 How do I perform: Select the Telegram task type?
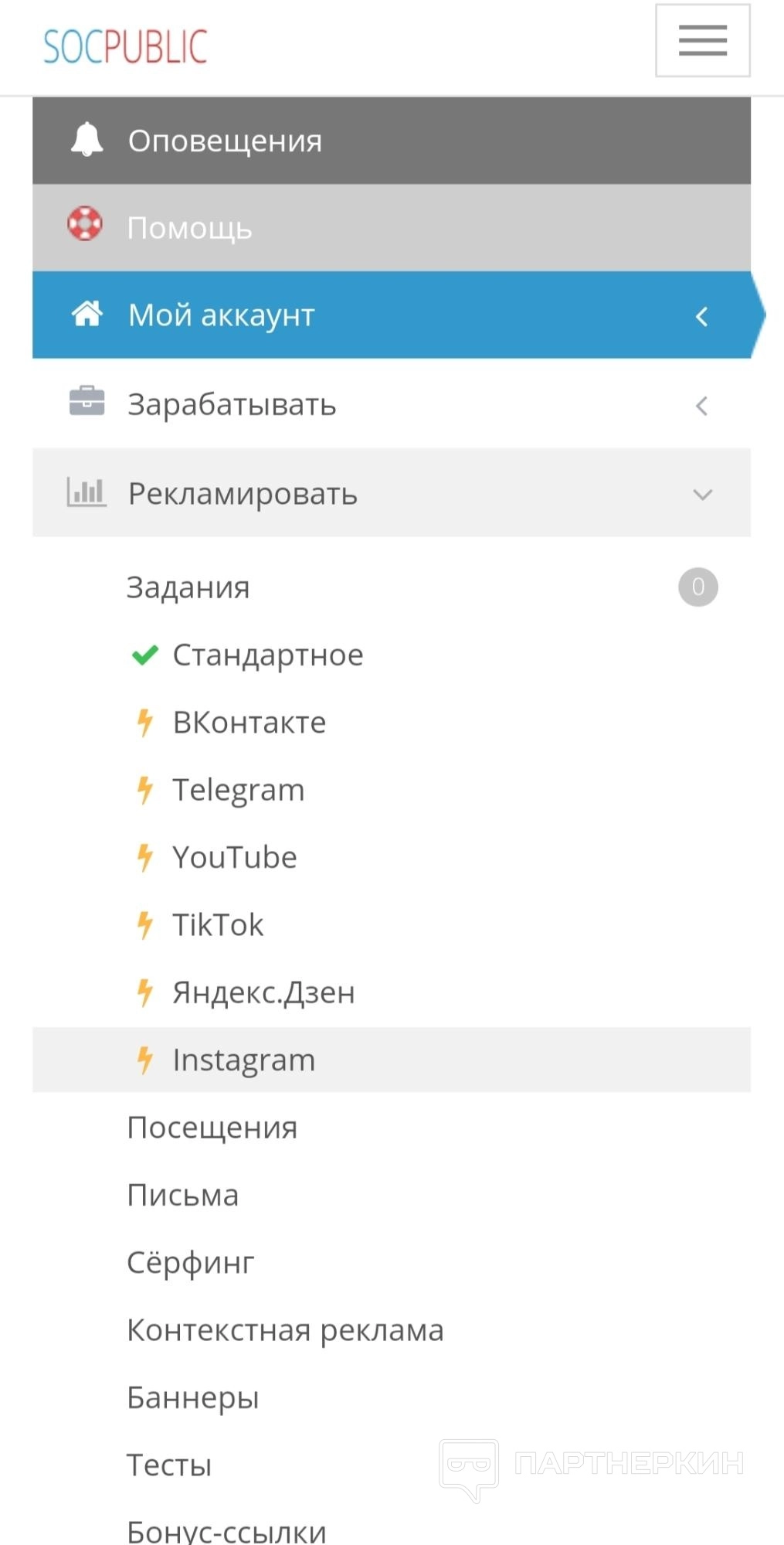click(x=238, y=790)
